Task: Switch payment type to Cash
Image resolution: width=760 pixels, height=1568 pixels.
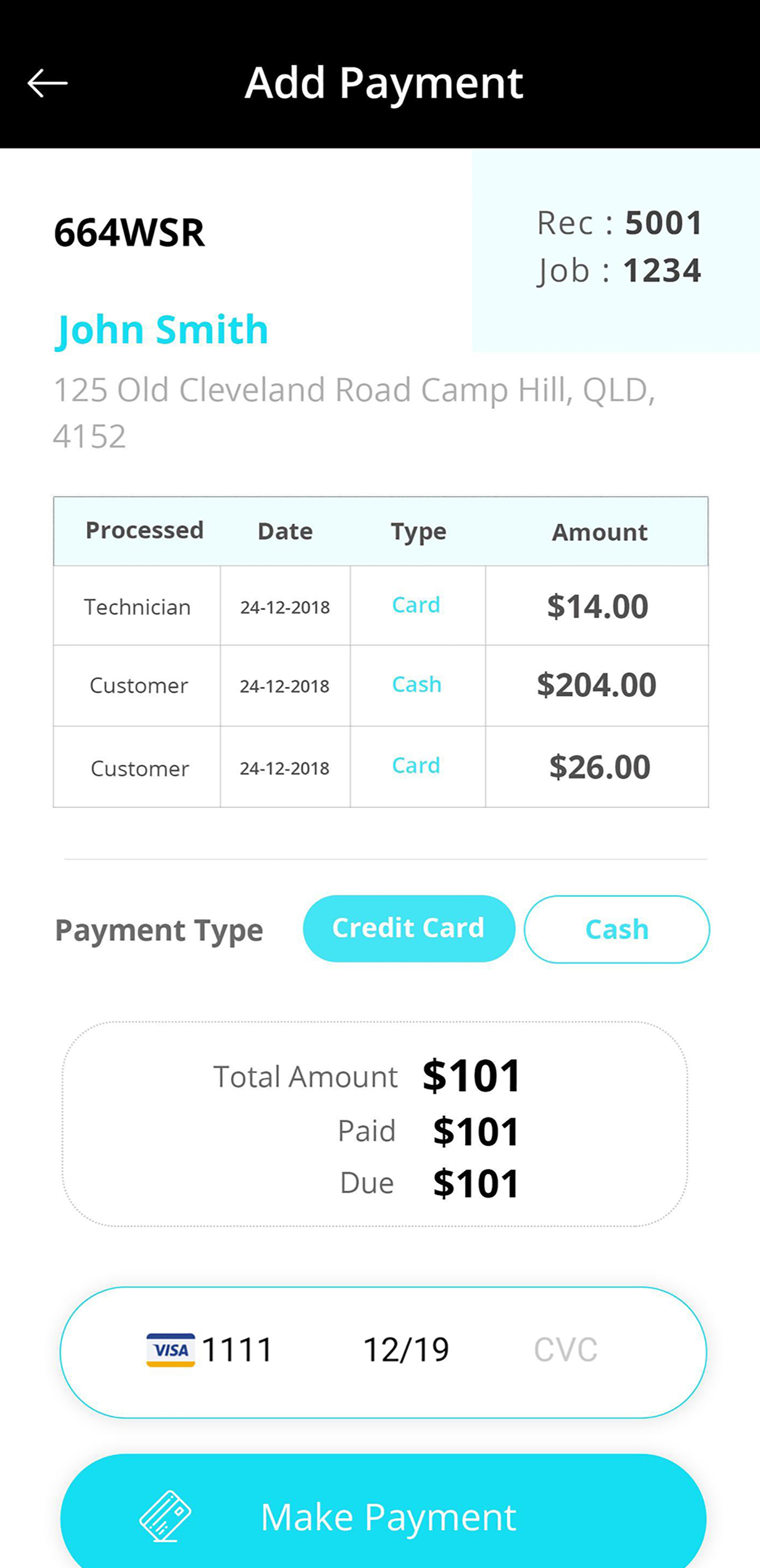Action: [x=616, y=929]
